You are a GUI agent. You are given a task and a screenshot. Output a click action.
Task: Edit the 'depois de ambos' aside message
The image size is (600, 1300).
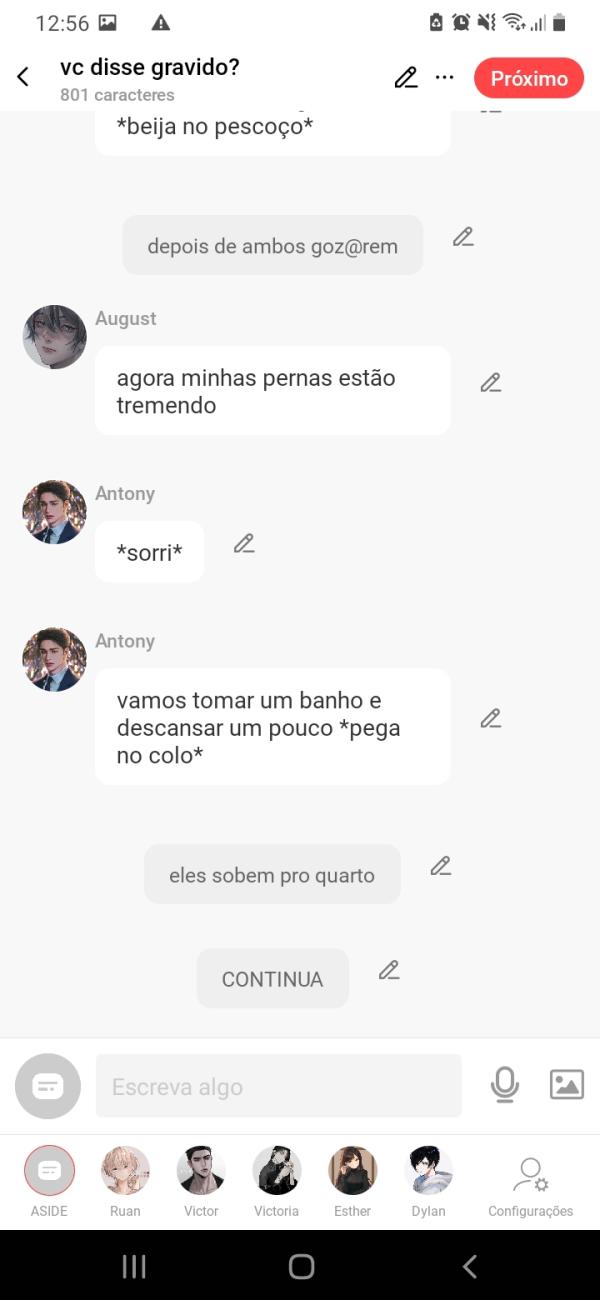463,237
